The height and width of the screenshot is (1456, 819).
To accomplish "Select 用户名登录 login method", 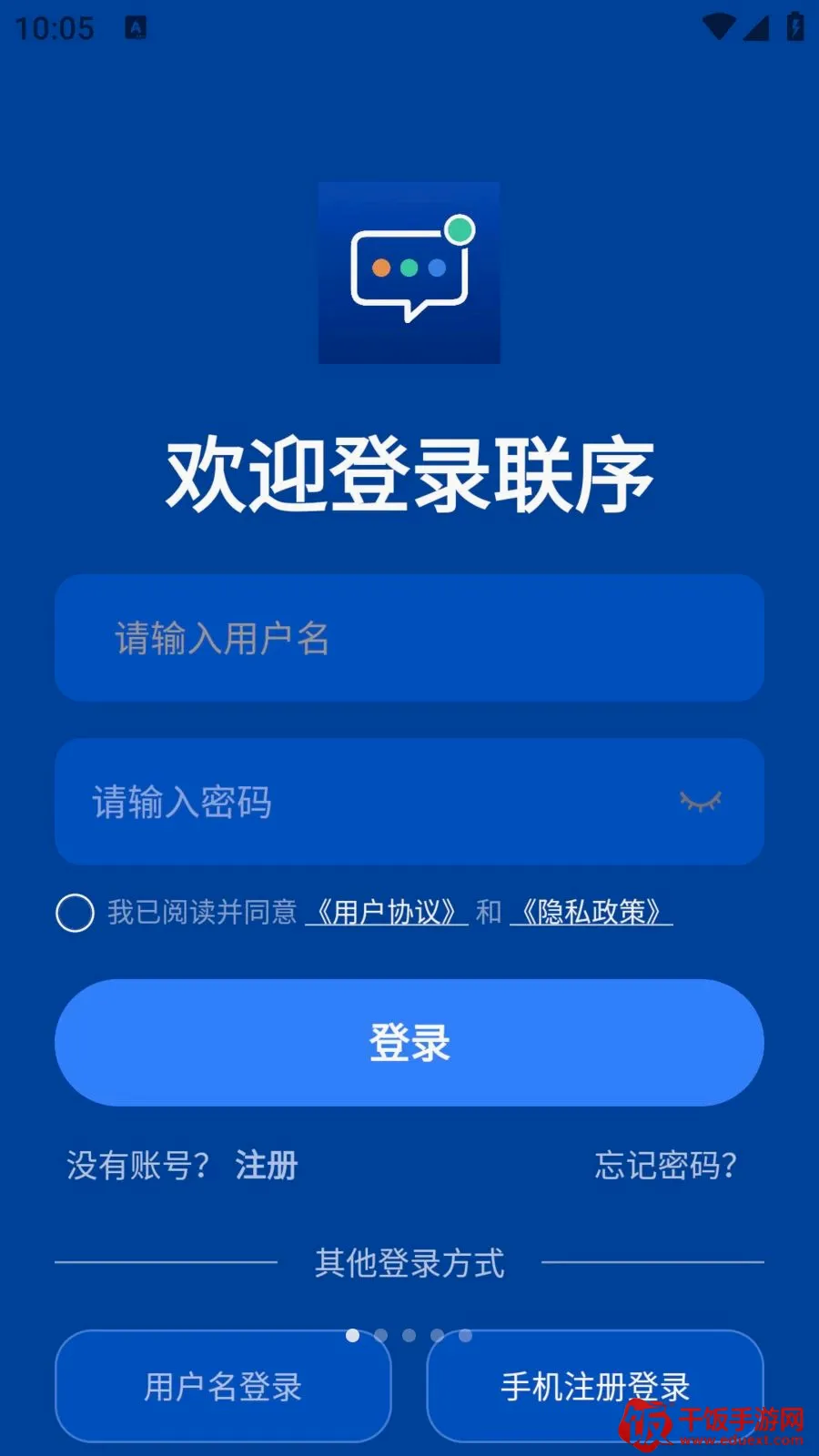I will click(x=223, y=1387).
